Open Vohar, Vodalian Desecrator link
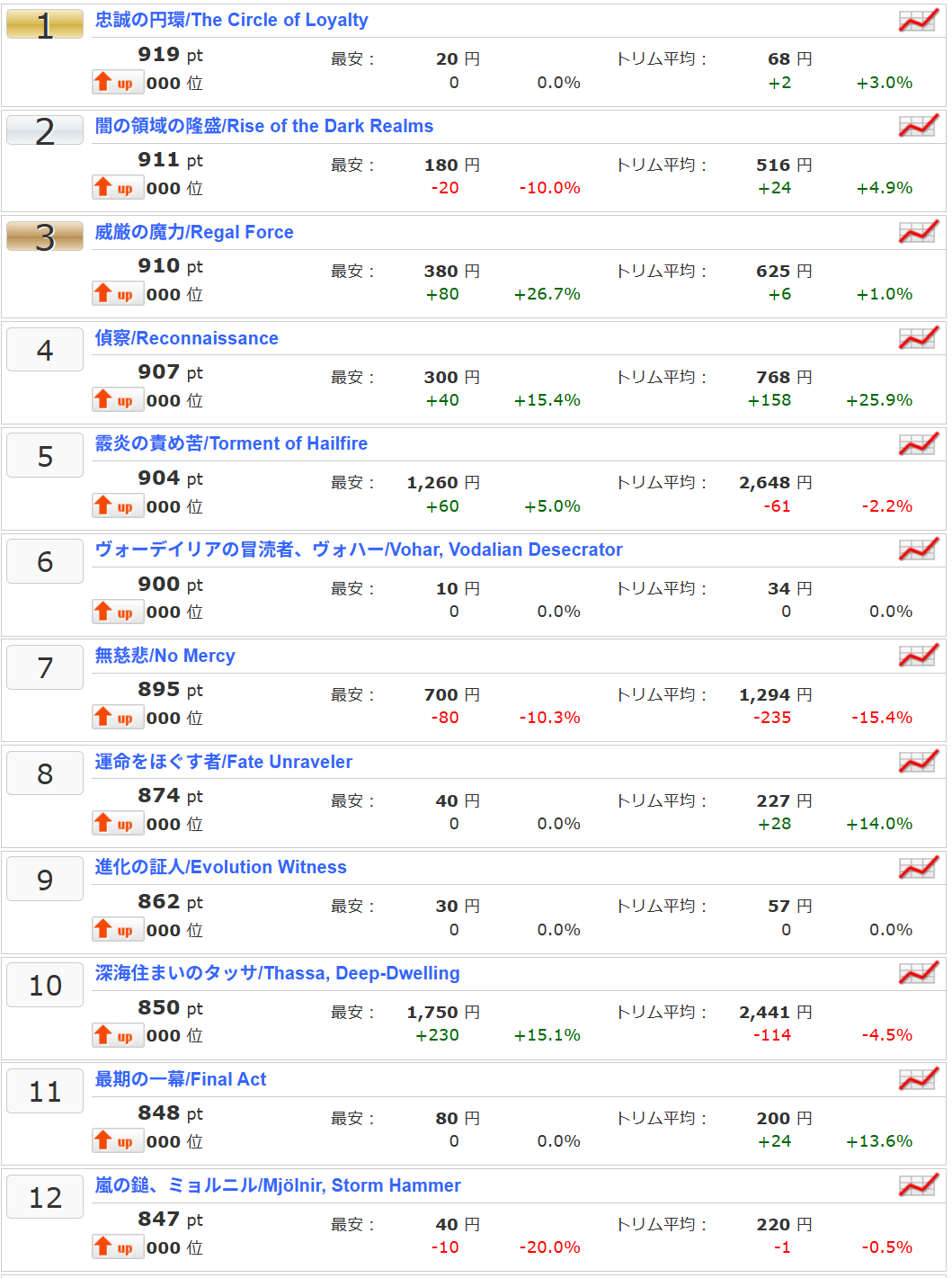 point(358,550)
